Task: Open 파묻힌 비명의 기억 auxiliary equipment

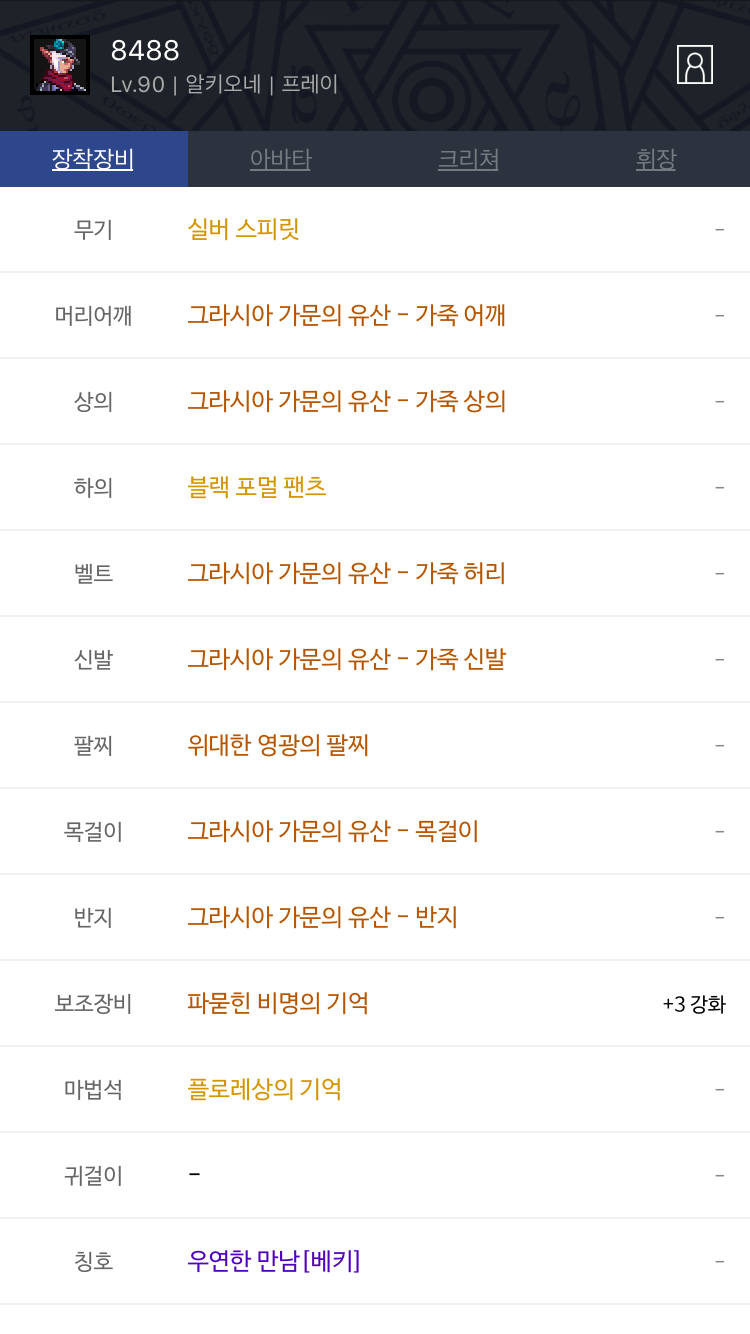Action: point(278,1004)
